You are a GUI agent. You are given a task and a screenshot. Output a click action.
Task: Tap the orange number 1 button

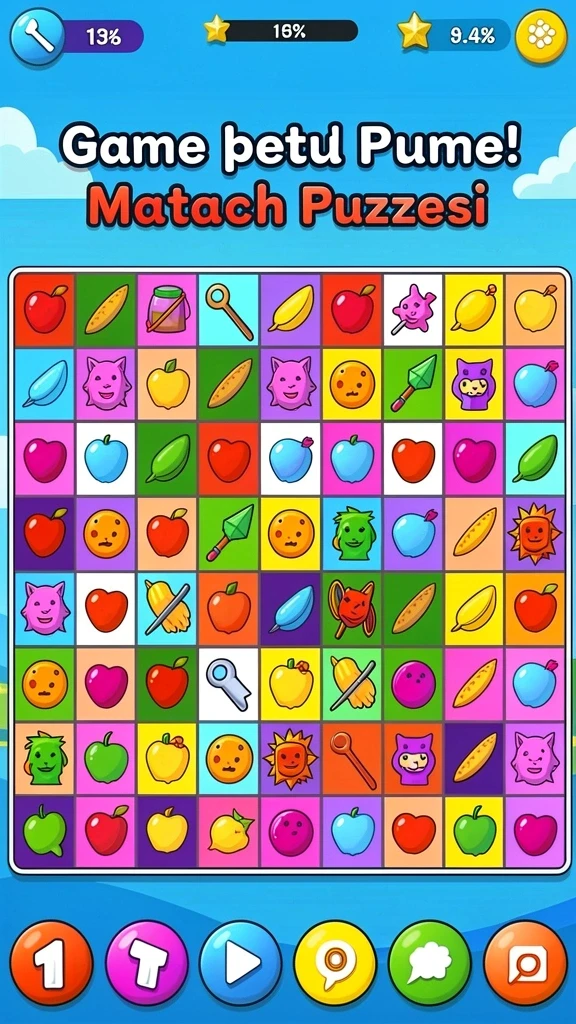pos(52,965)
